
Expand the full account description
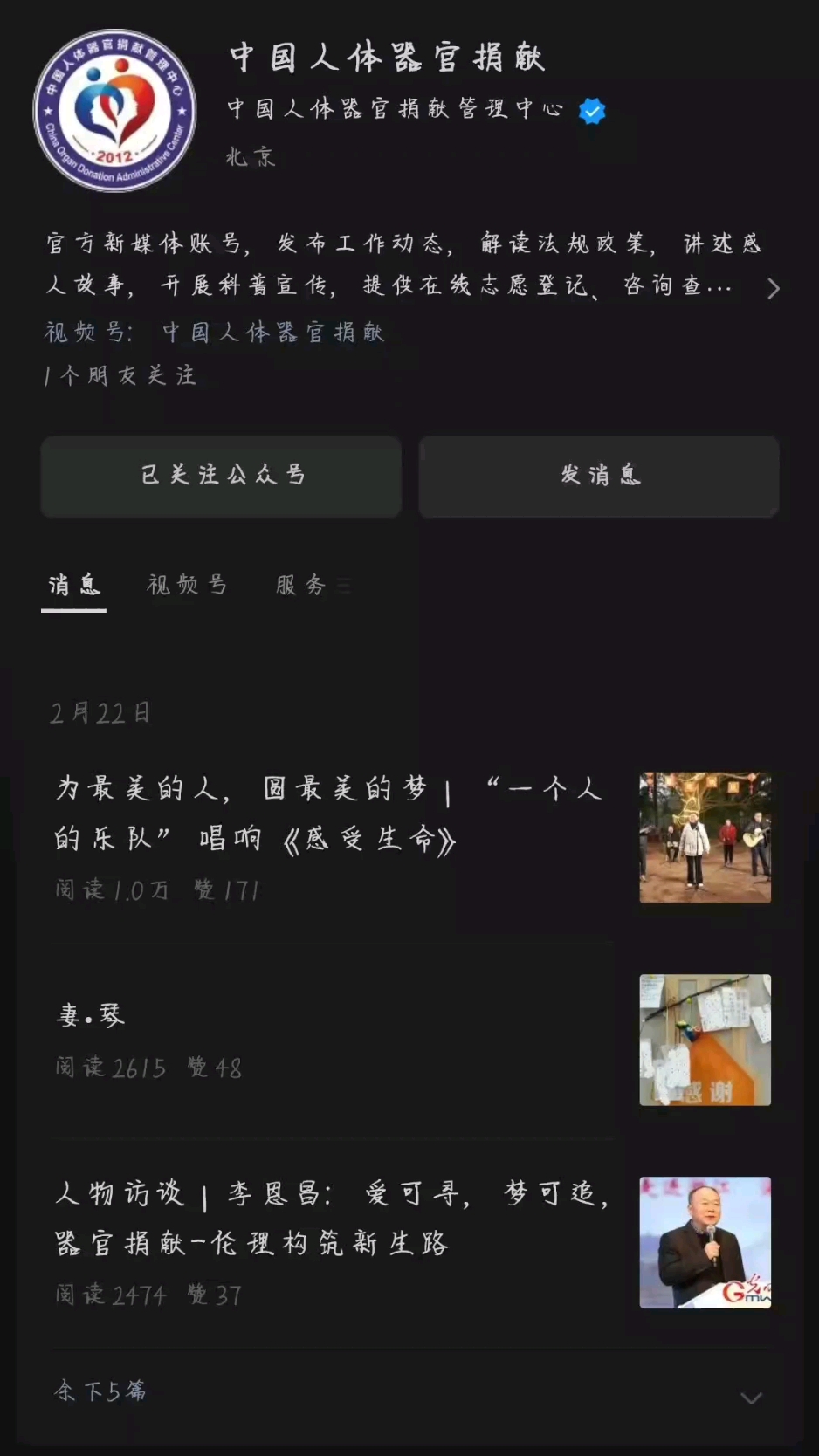772,288
